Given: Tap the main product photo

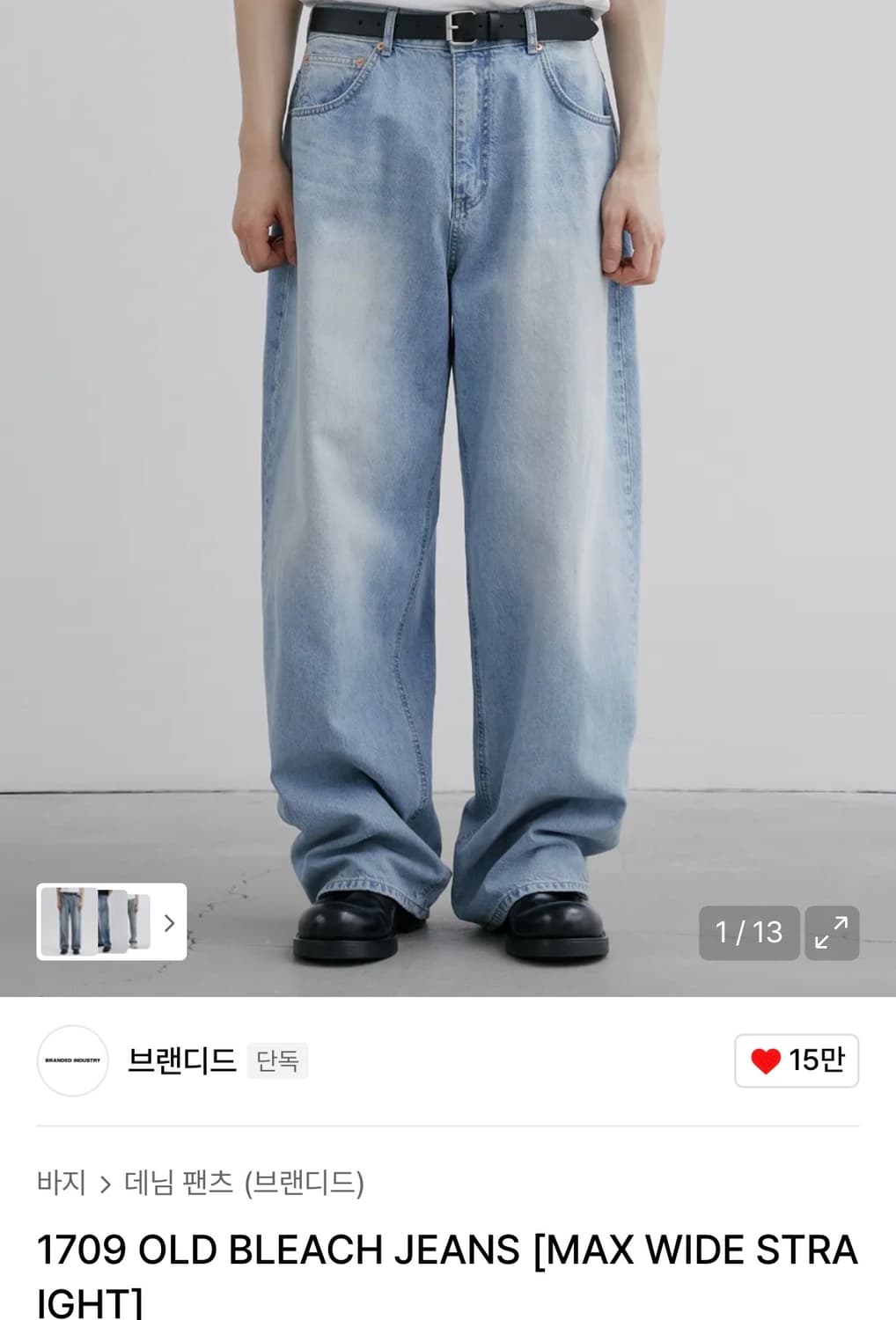Looking at the screenshot, I should (x=448, y=440).
